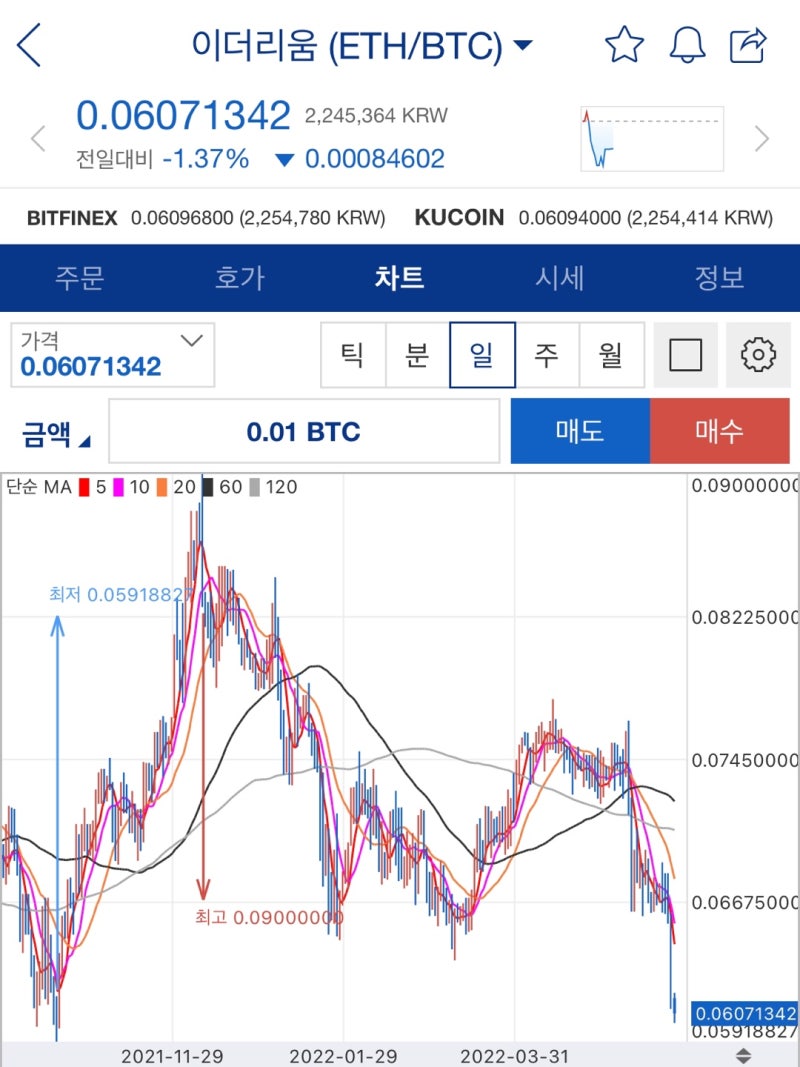Select the 틱 (tick) interval

coord(354,354)
